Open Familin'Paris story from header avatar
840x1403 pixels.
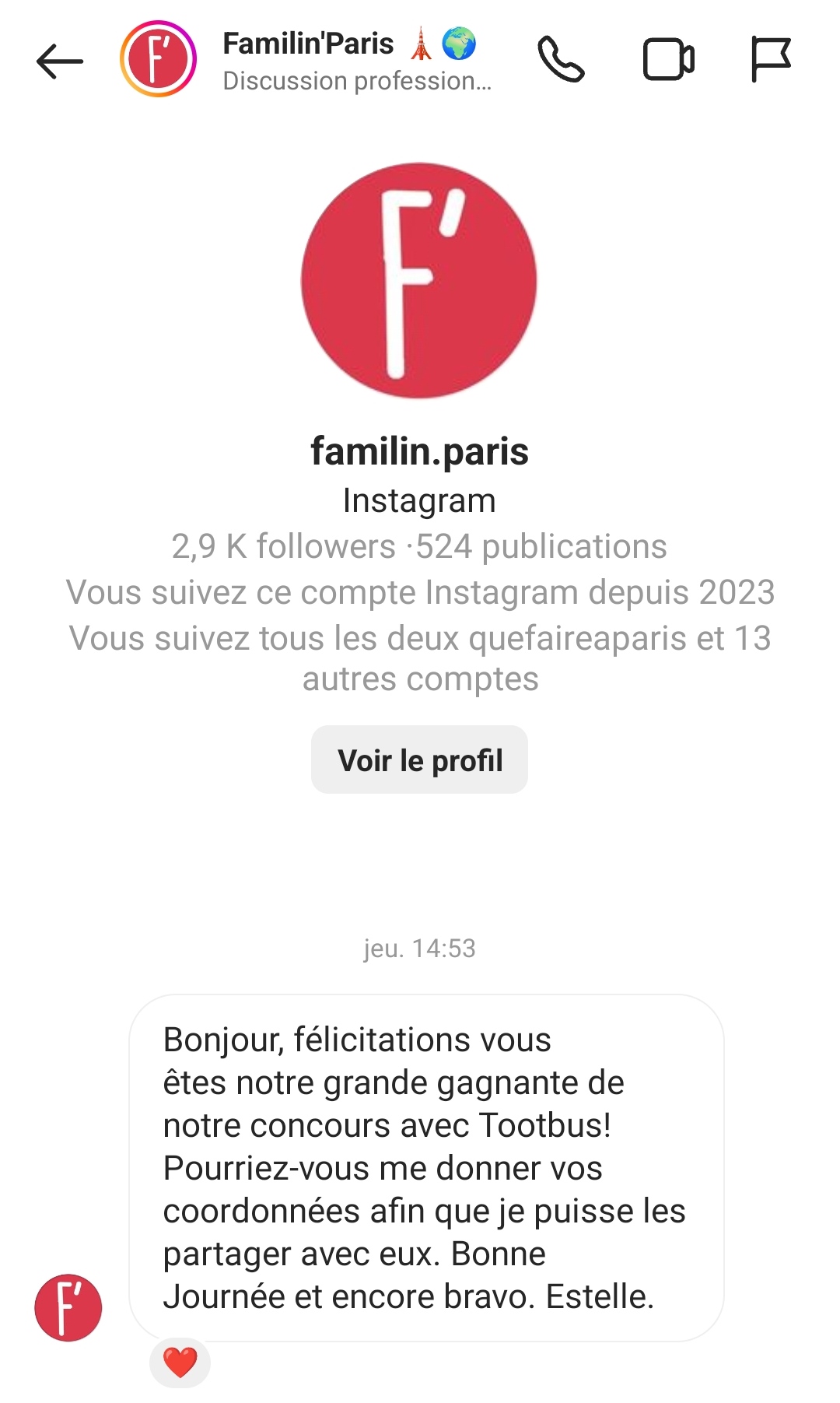tap(158, 60)
